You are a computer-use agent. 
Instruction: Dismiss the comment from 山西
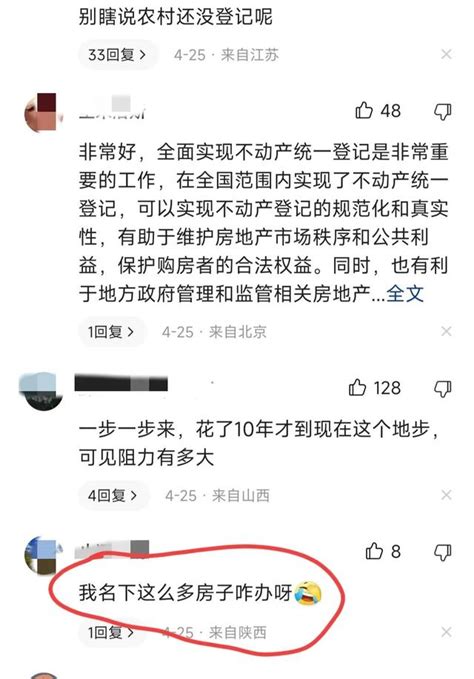446,495
